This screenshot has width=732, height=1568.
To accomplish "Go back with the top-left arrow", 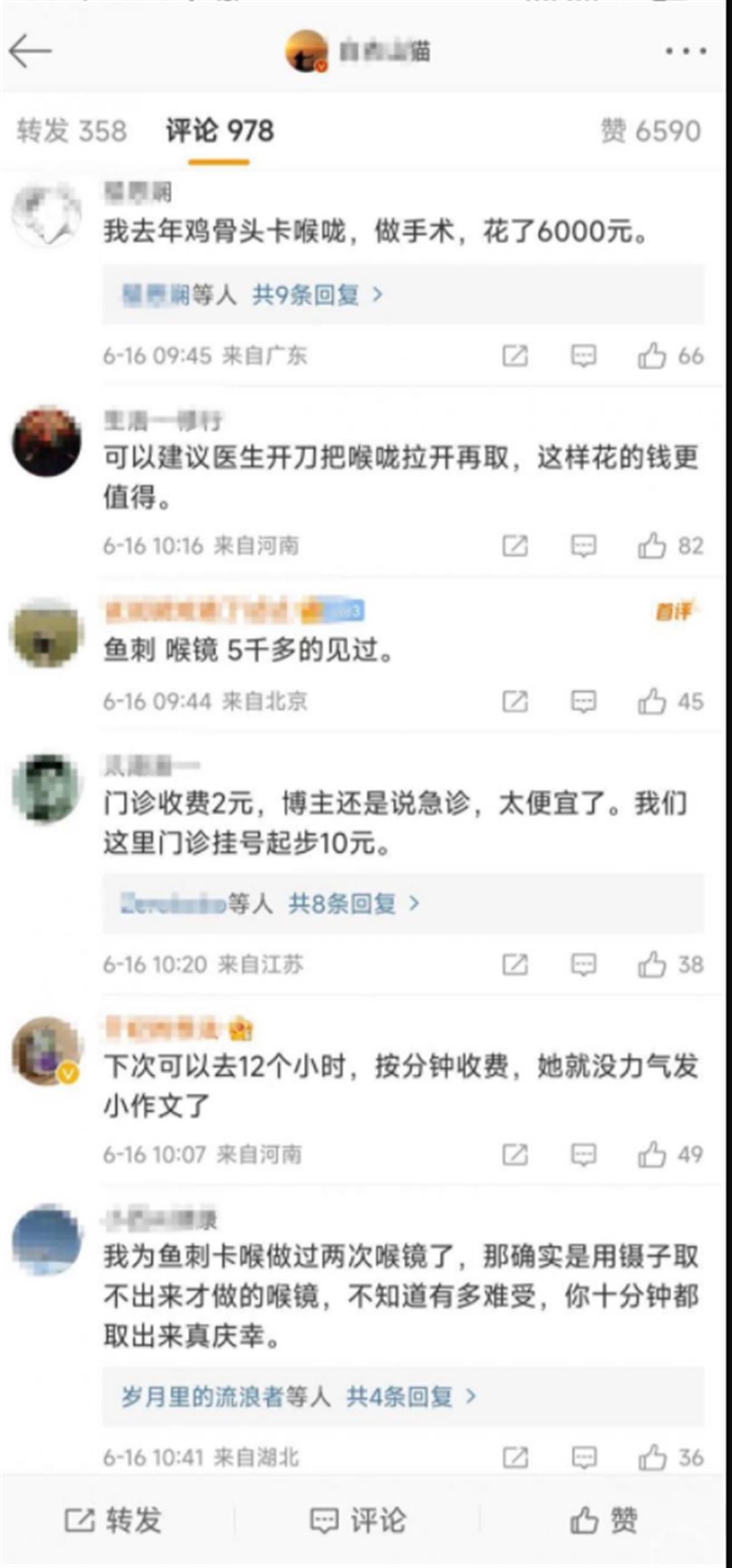I will pos(30,51).
